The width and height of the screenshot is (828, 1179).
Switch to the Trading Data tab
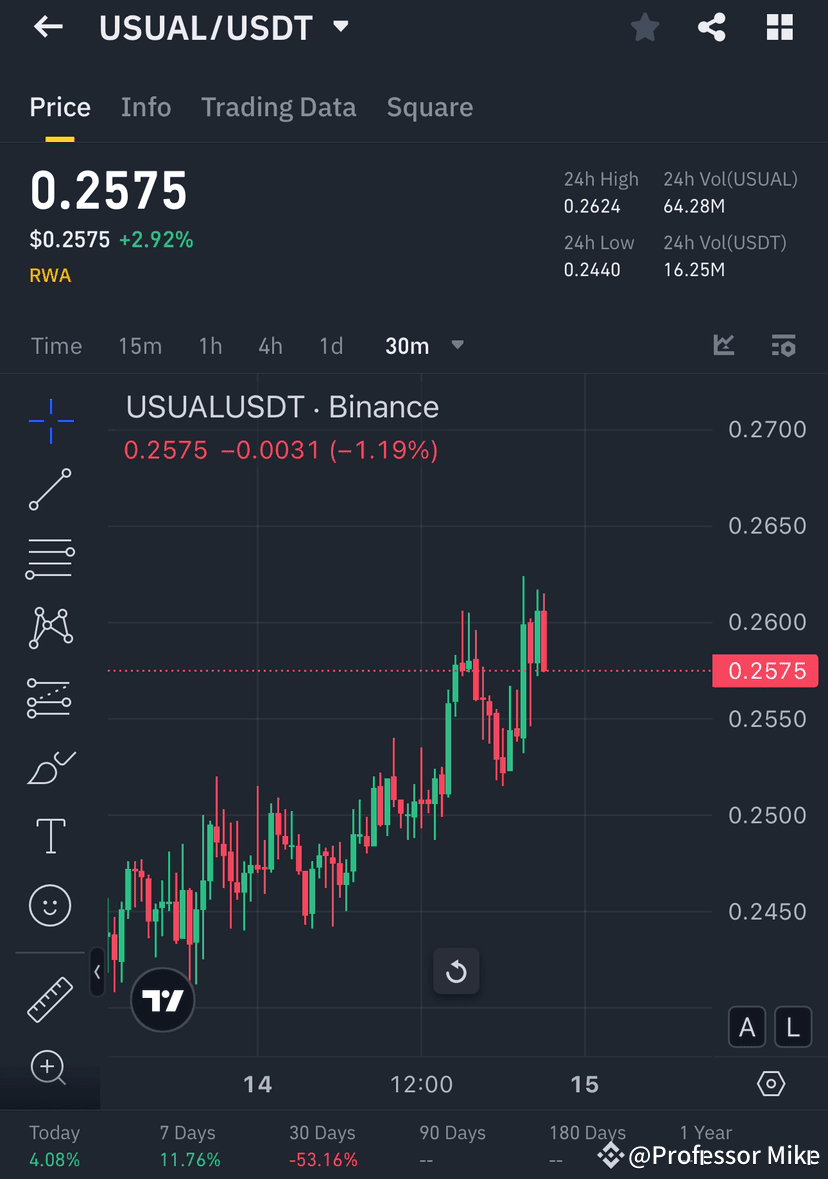pyautogui.click(x=278, y=107)
